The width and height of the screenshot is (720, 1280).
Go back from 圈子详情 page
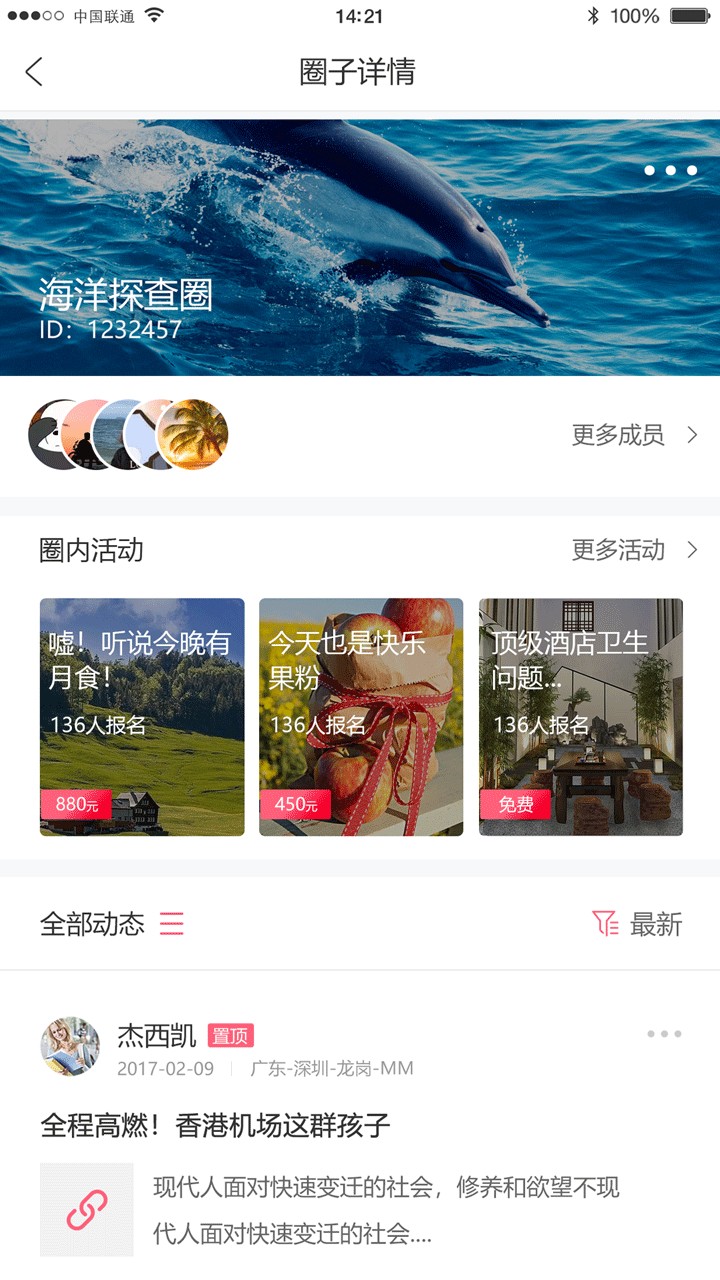pos(35,72)
